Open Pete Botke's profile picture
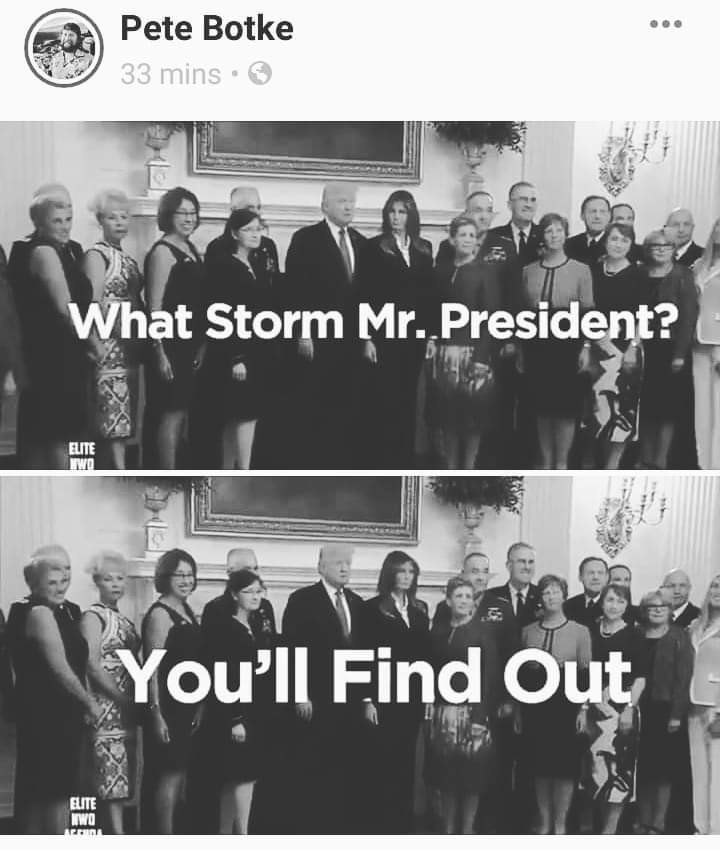The height and width of the screenshot is (850, 720). click(x=63, y=48)
